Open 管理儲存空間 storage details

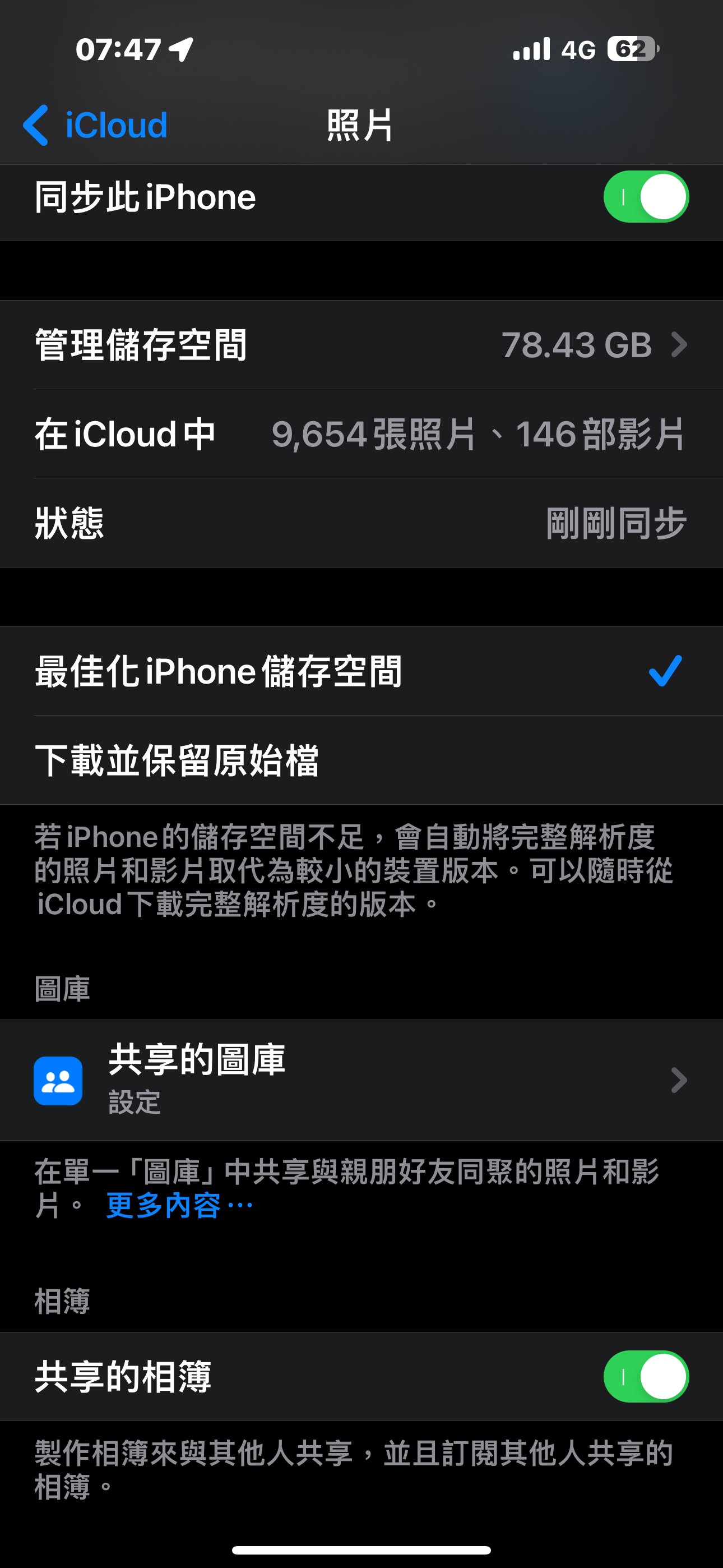(361, 344)
